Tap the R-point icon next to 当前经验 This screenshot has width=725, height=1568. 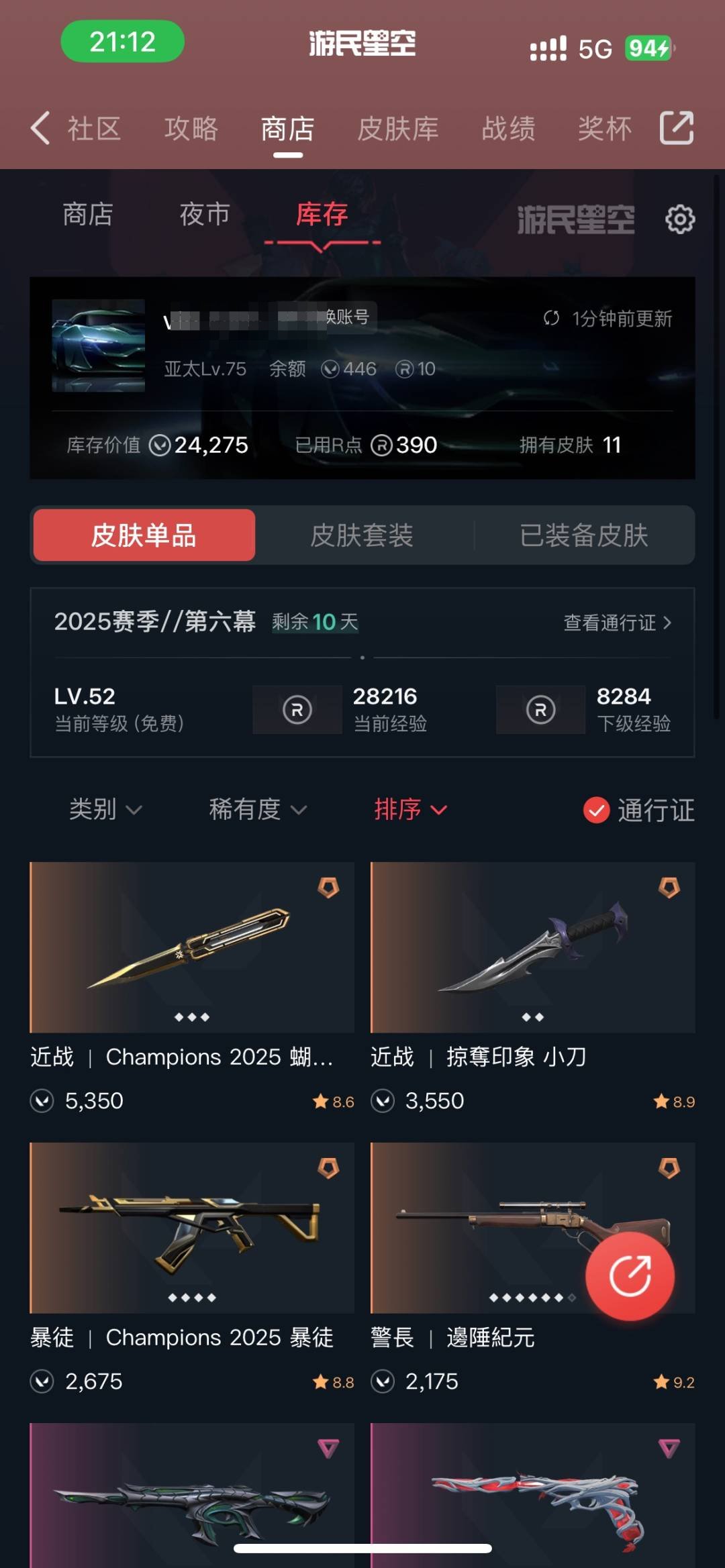(297, 709)
